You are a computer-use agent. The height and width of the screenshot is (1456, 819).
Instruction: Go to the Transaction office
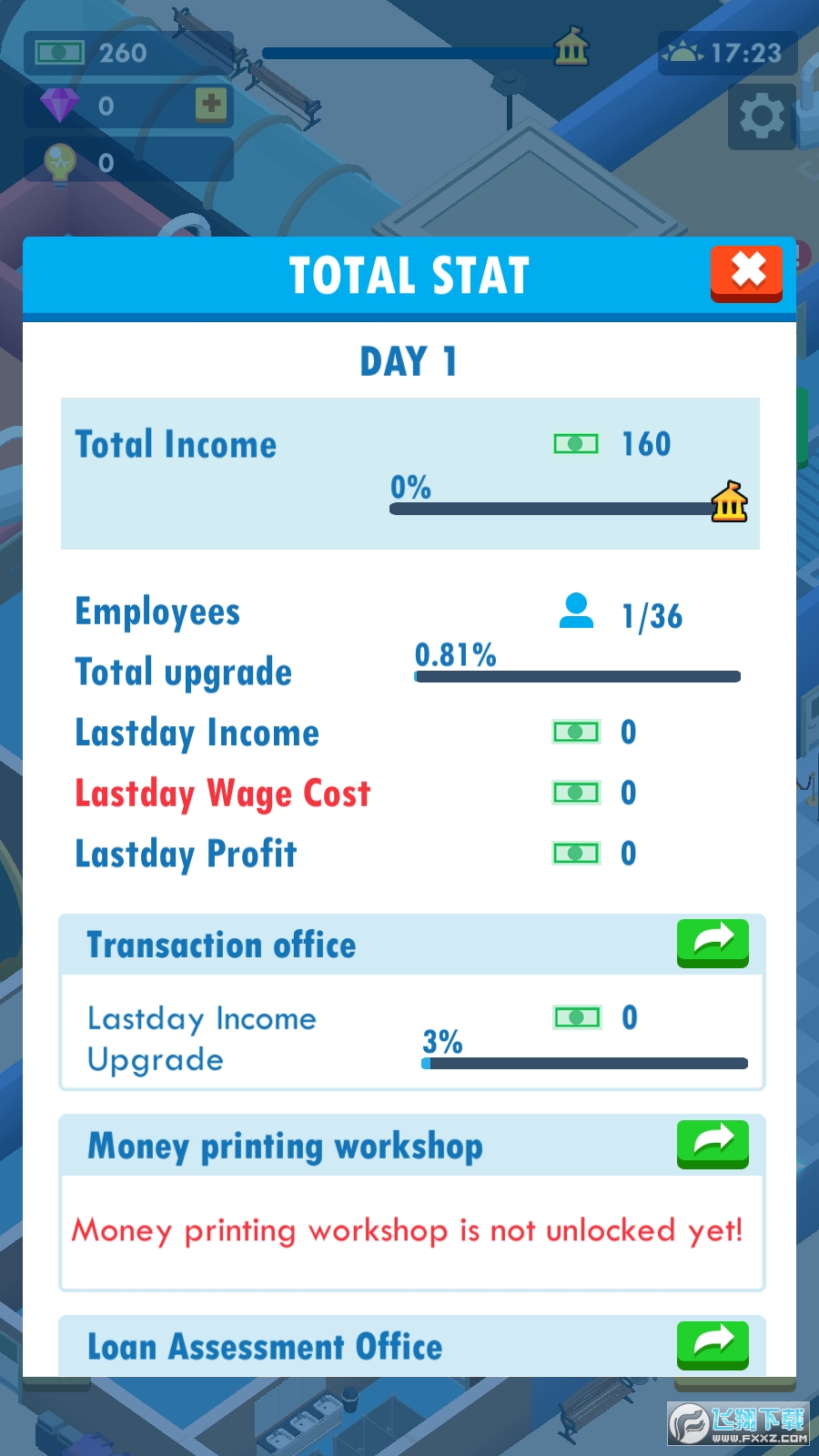pyautogui.click(x=713, y=943)
